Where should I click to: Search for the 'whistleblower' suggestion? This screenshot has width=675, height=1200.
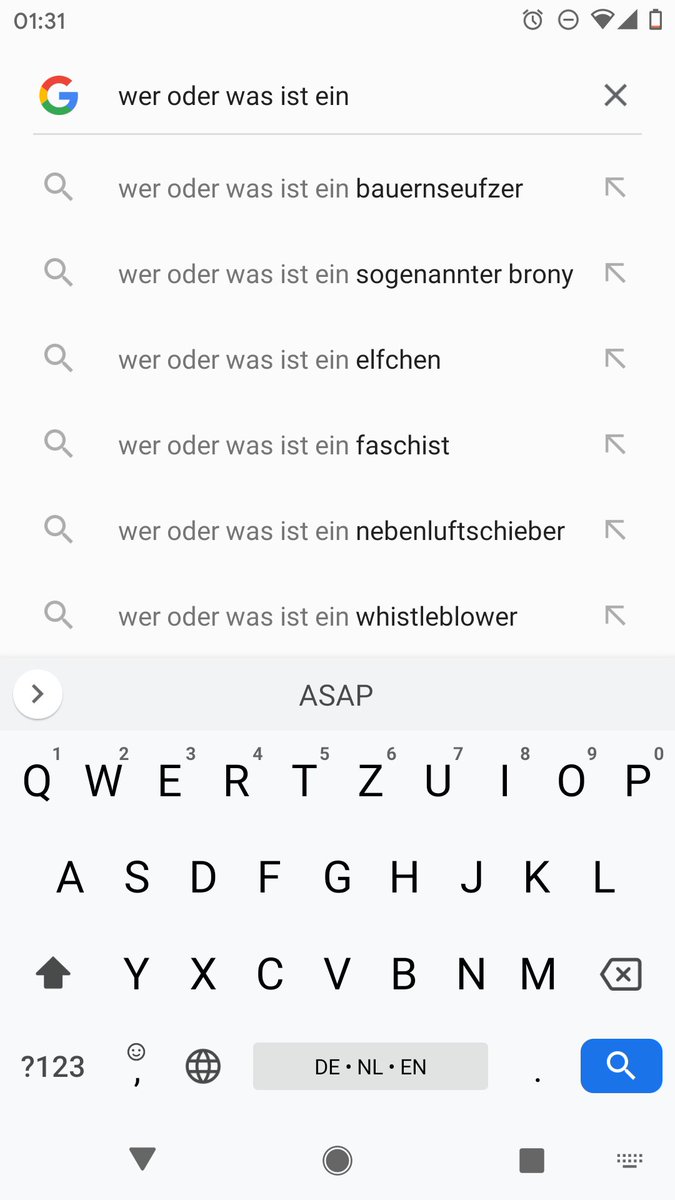(318, 616)
